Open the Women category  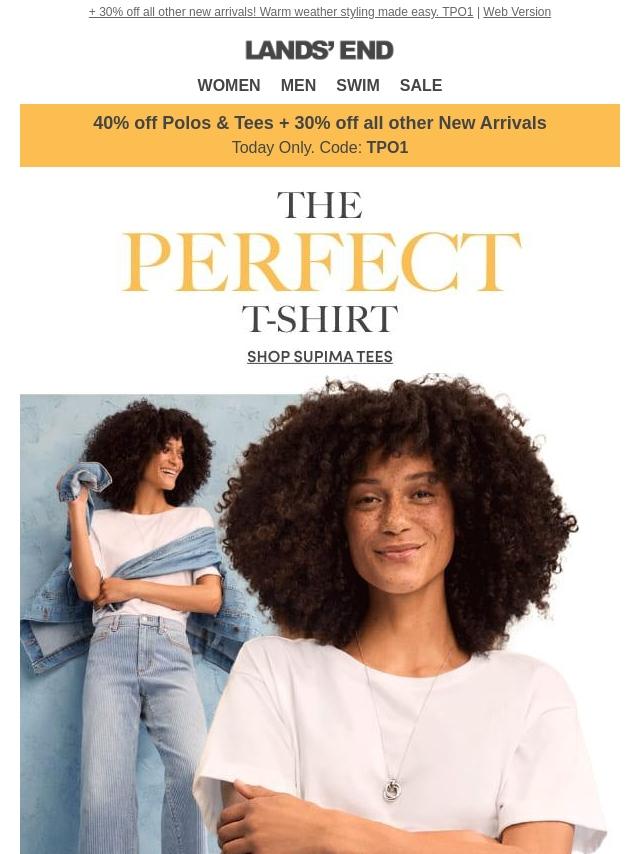click(228, 86)
